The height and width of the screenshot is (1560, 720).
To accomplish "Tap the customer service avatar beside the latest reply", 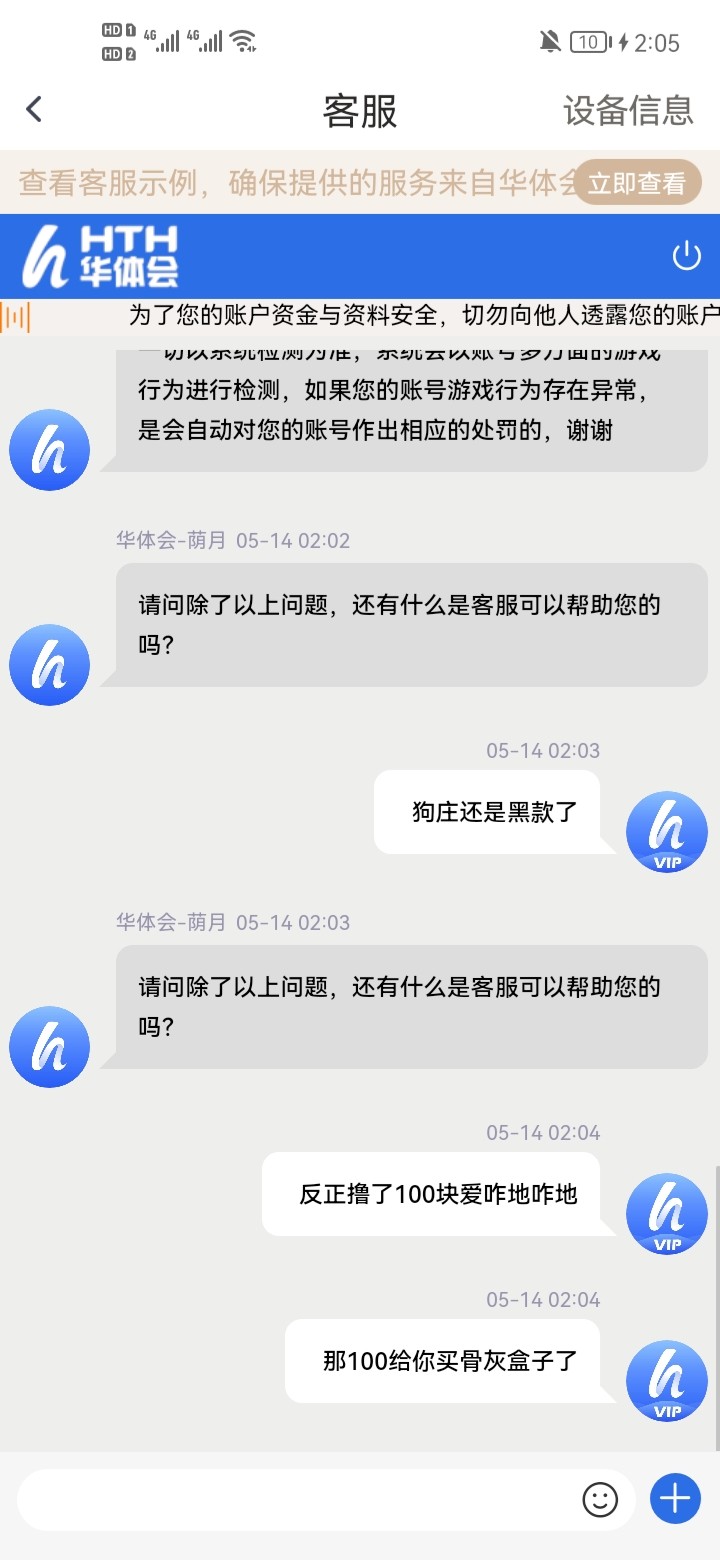I will tap(49, 1045).
